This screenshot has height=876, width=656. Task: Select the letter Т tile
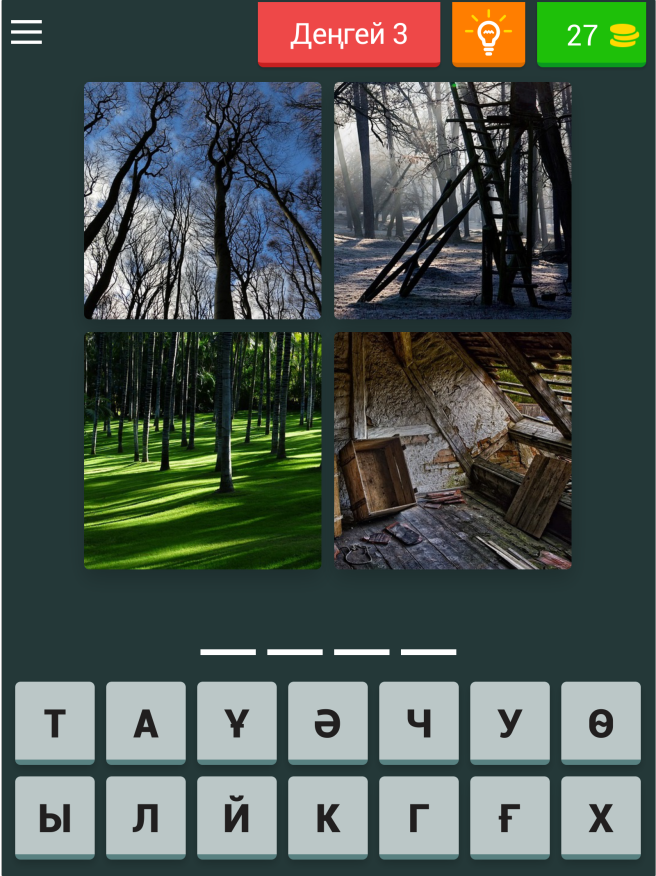click(x=55, y=723)
